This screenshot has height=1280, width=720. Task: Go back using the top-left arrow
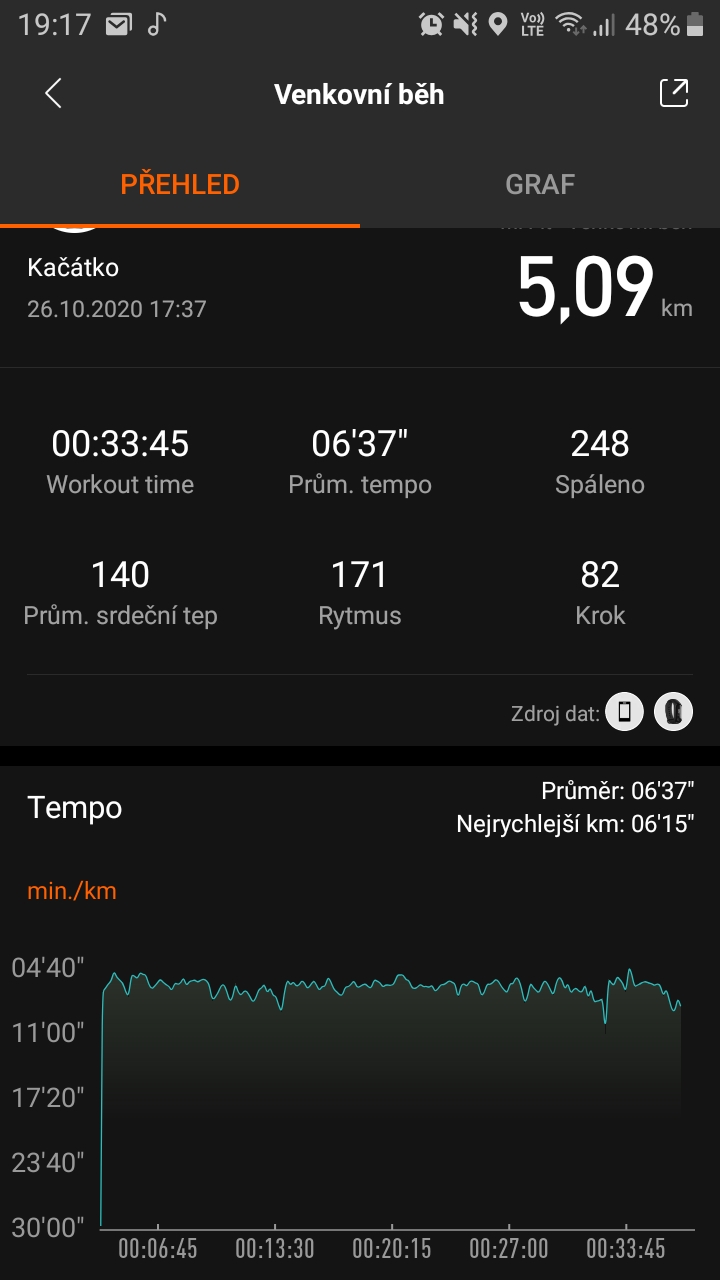tap(53, 94)
